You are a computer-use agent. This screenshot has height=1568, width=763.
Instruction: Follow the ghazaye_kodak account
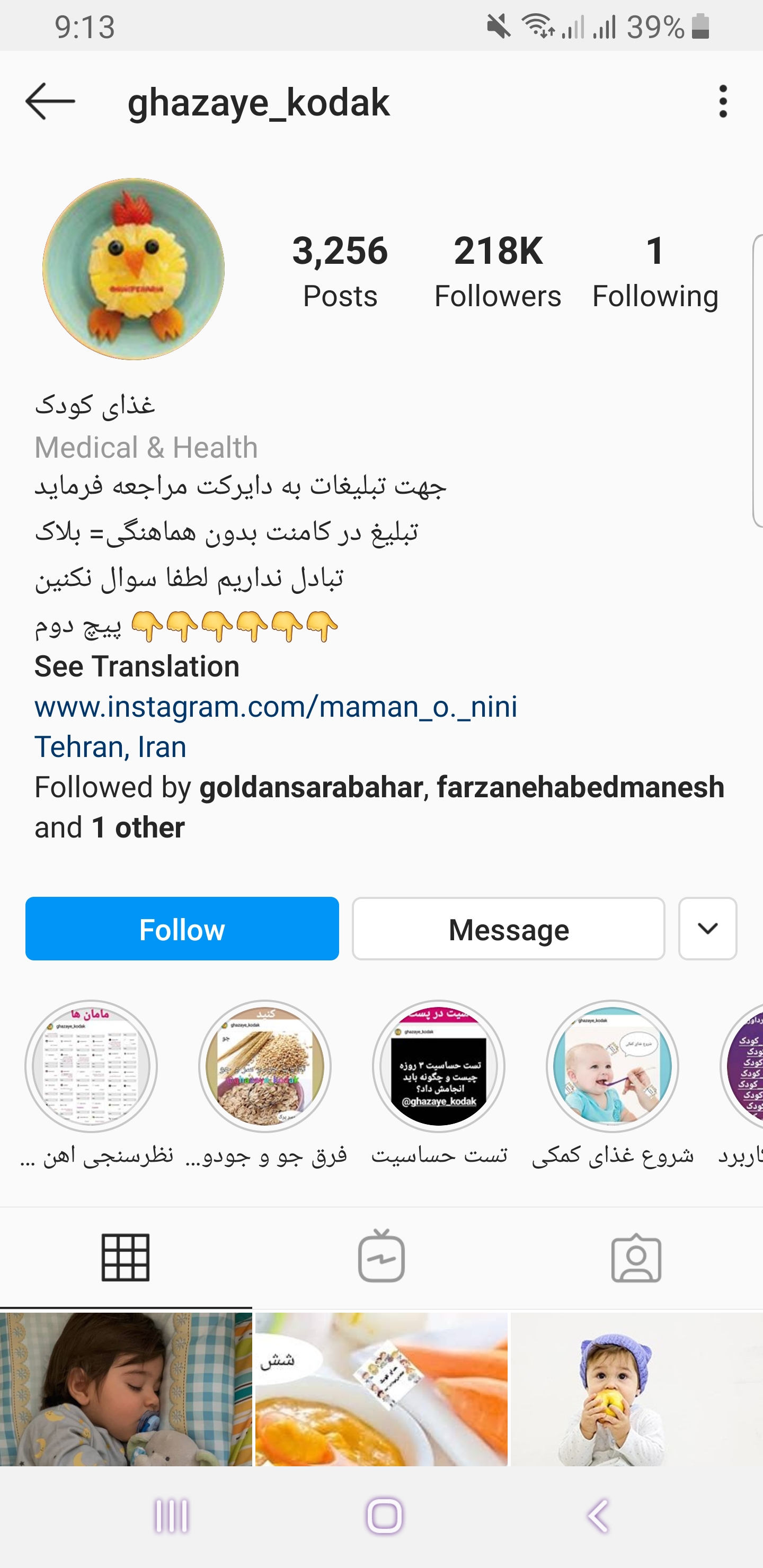[x=182, y=929]
